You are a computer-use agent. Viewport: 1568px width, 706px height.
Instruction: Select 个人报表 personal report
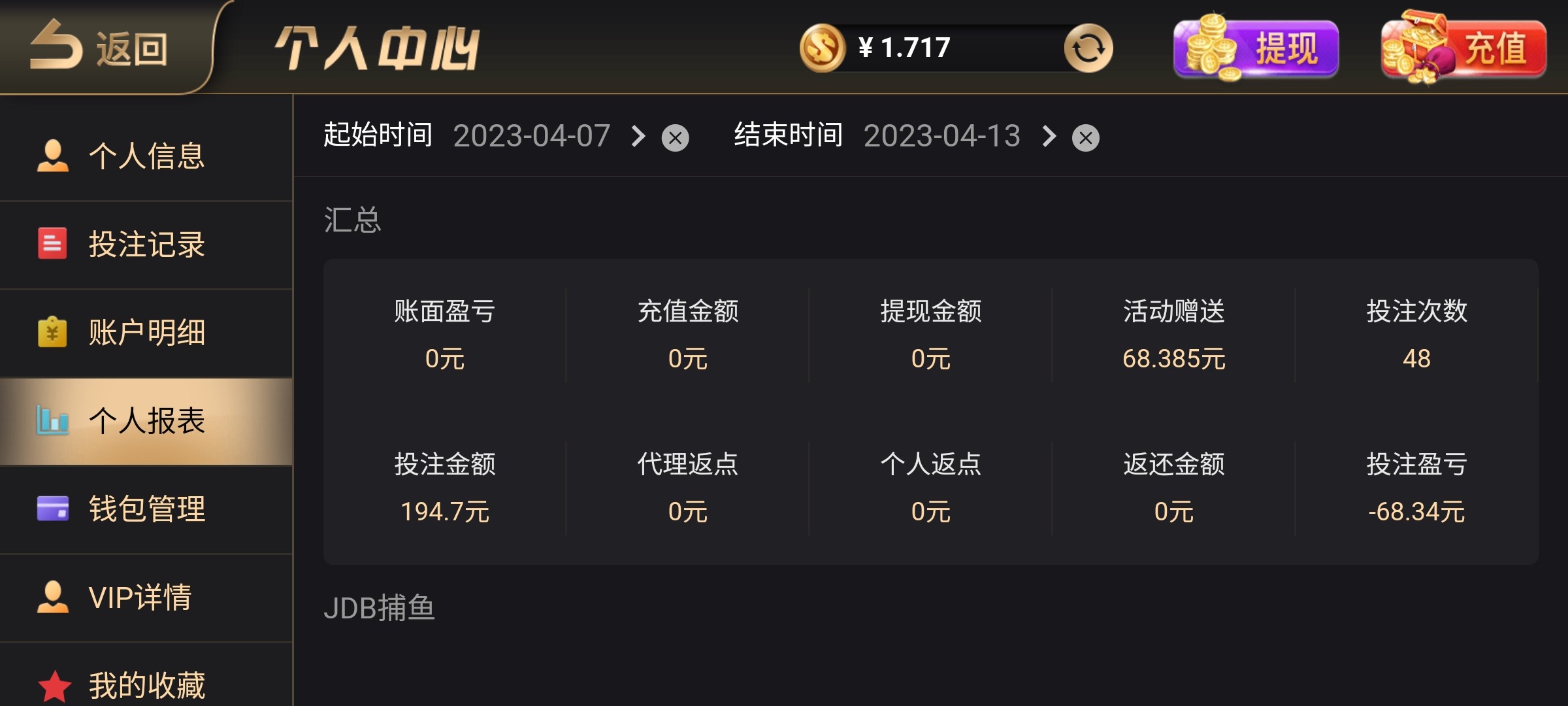(146, 421)
